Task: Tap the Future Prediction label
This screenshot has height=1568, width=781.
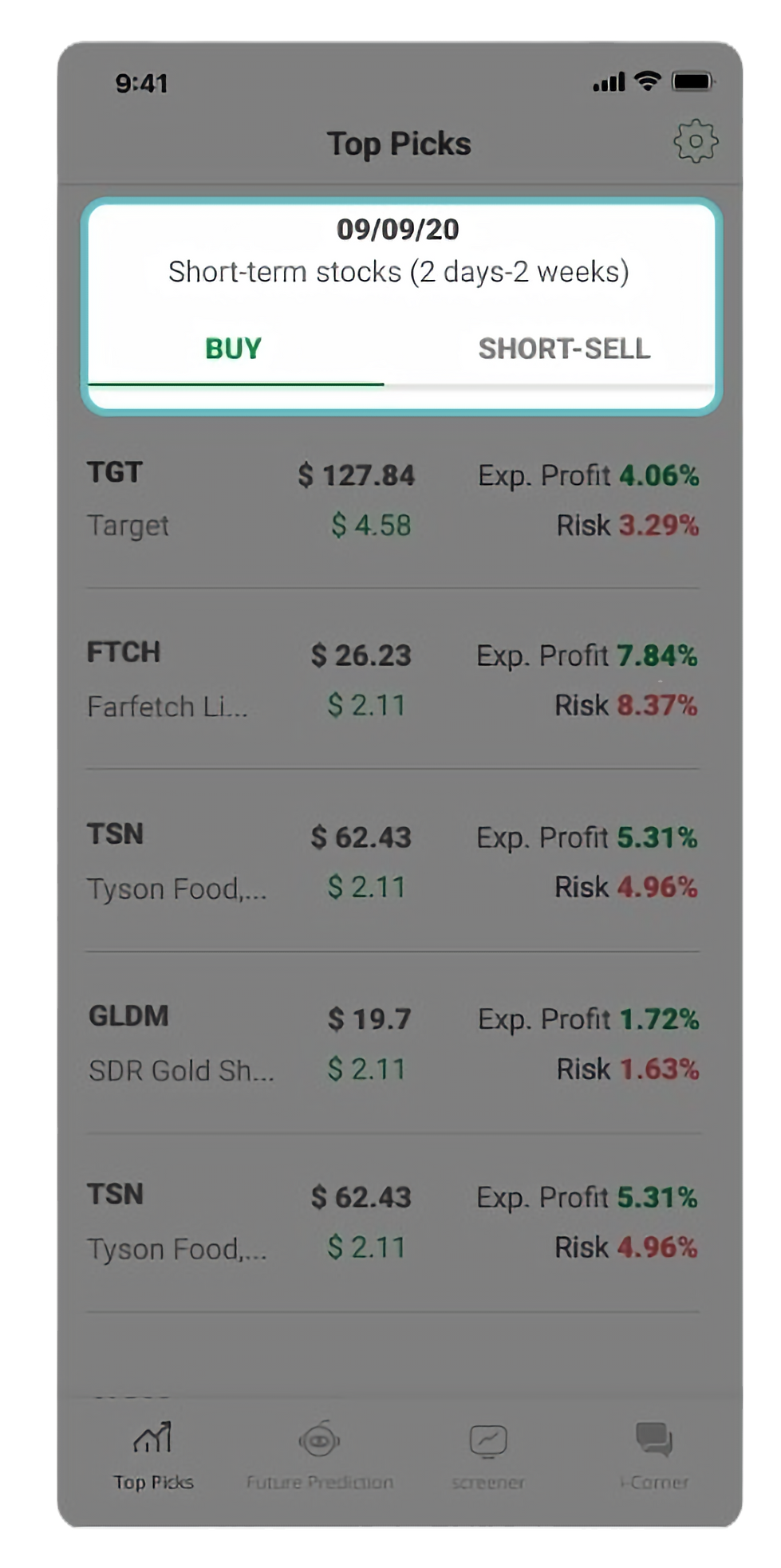Action: tap(319, 1480)
